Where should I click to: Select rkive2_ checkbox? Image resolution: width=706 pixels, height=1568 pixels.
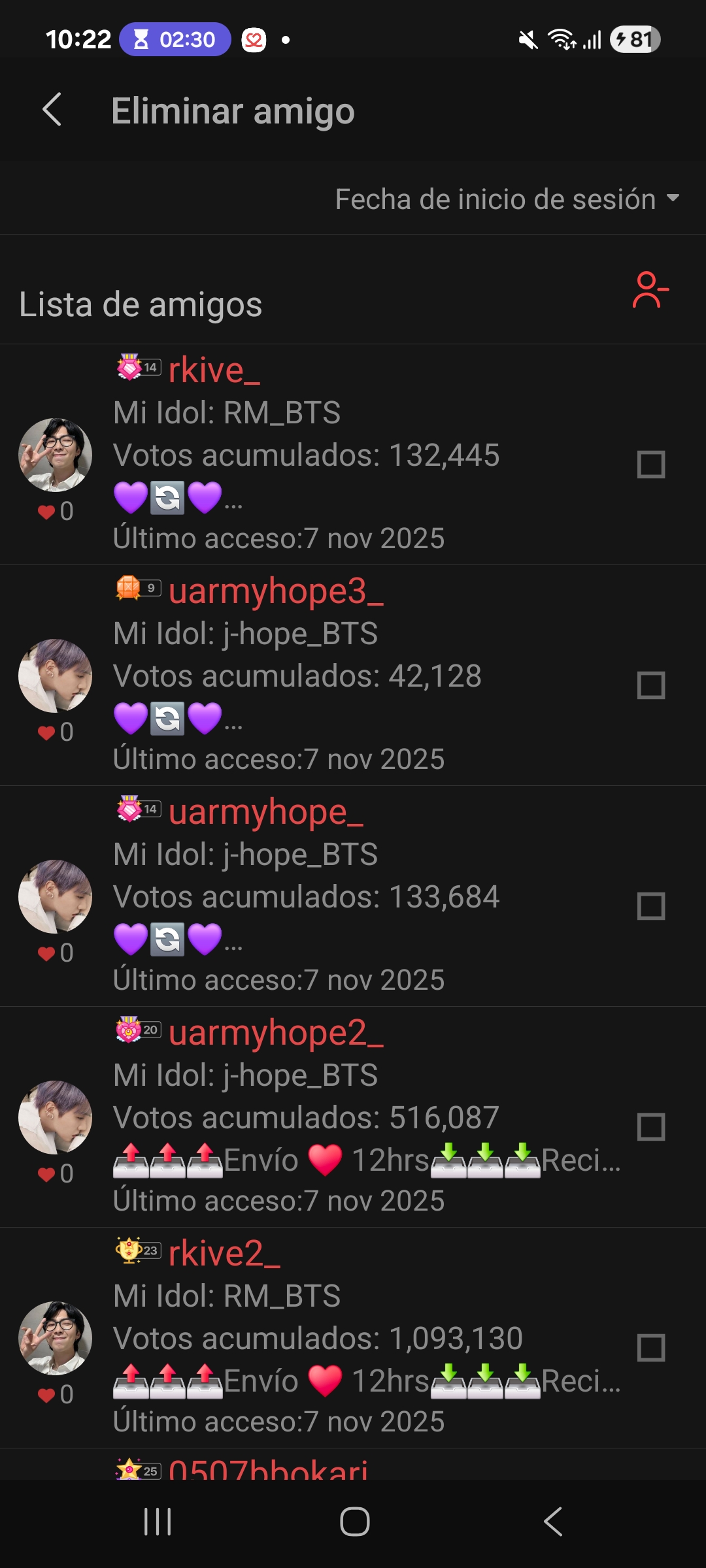tap(650, 1348)
